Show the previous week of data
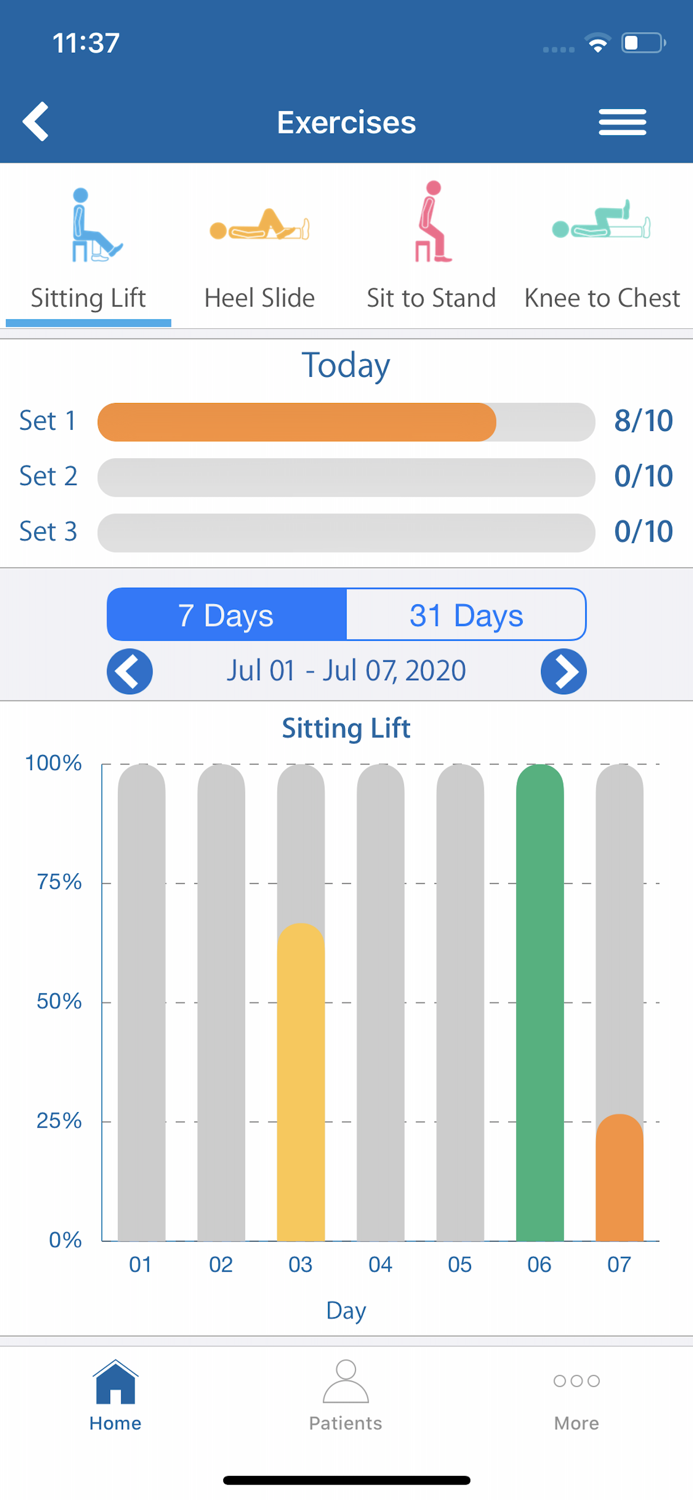This screenshot has height=1500, width=693. pos(130,671)
